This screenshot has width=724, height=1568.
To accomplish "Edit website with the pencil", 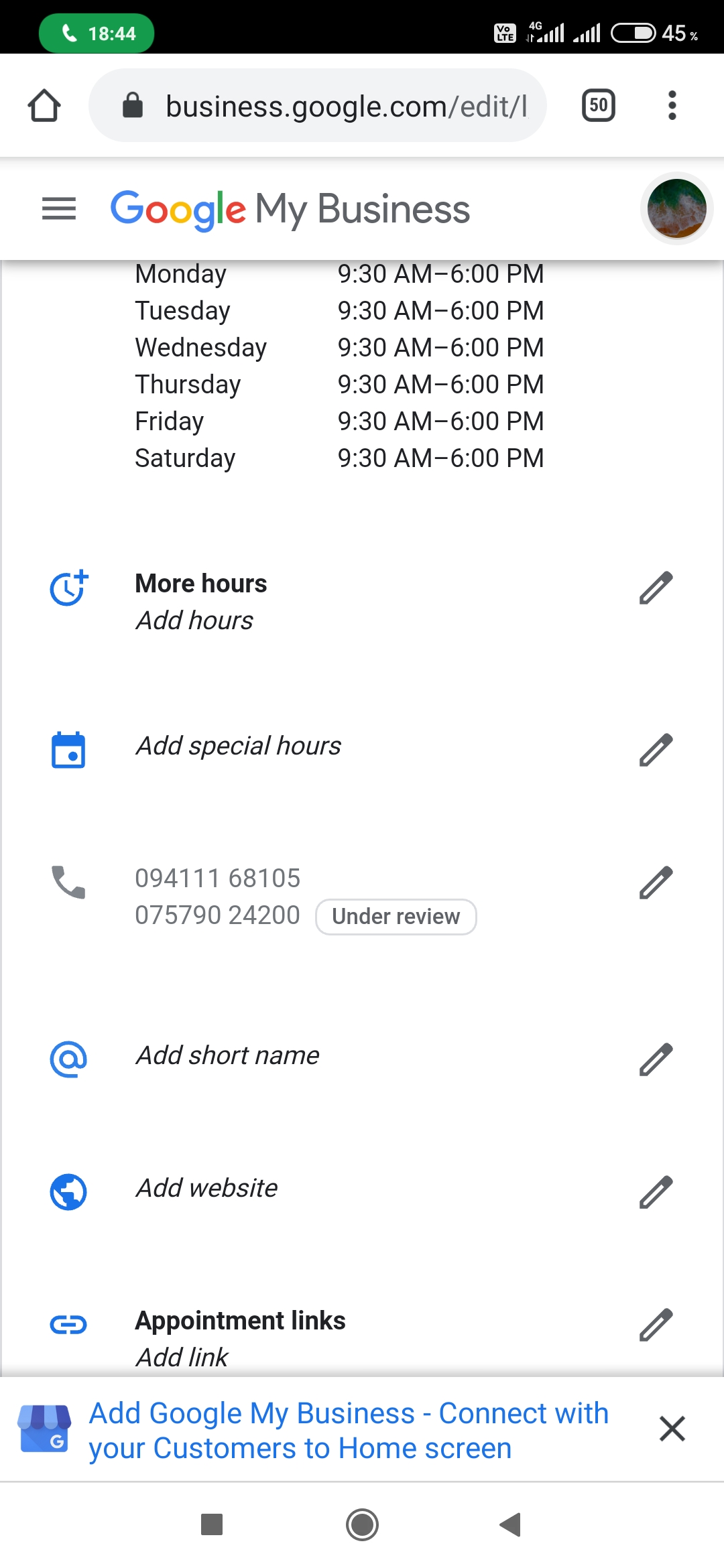I will (656, 1191).
